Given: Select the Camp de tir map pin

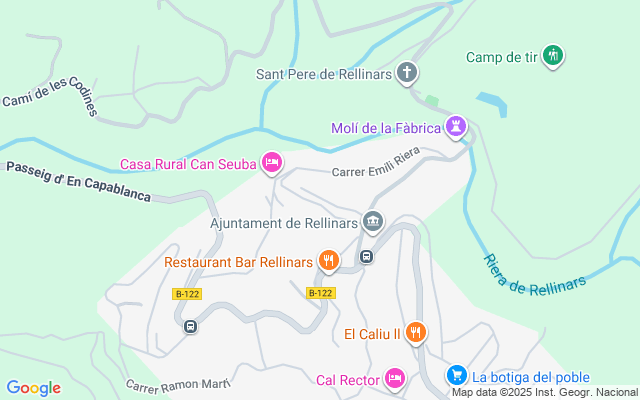Looking at the screenshot, I should coord(553,56).
